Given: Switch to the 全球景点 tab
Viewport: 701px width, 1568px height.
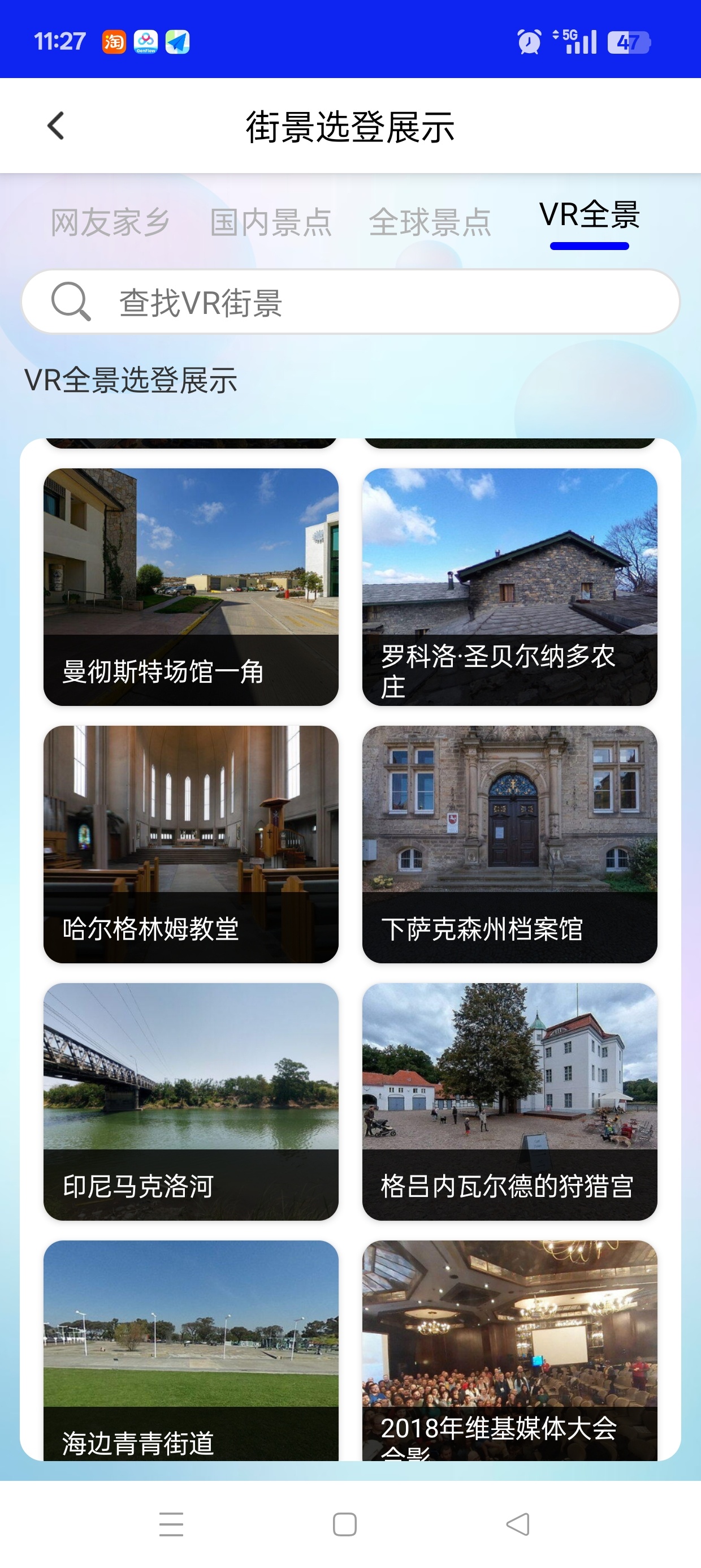Looking at the screenshot, I should point(430,222).
